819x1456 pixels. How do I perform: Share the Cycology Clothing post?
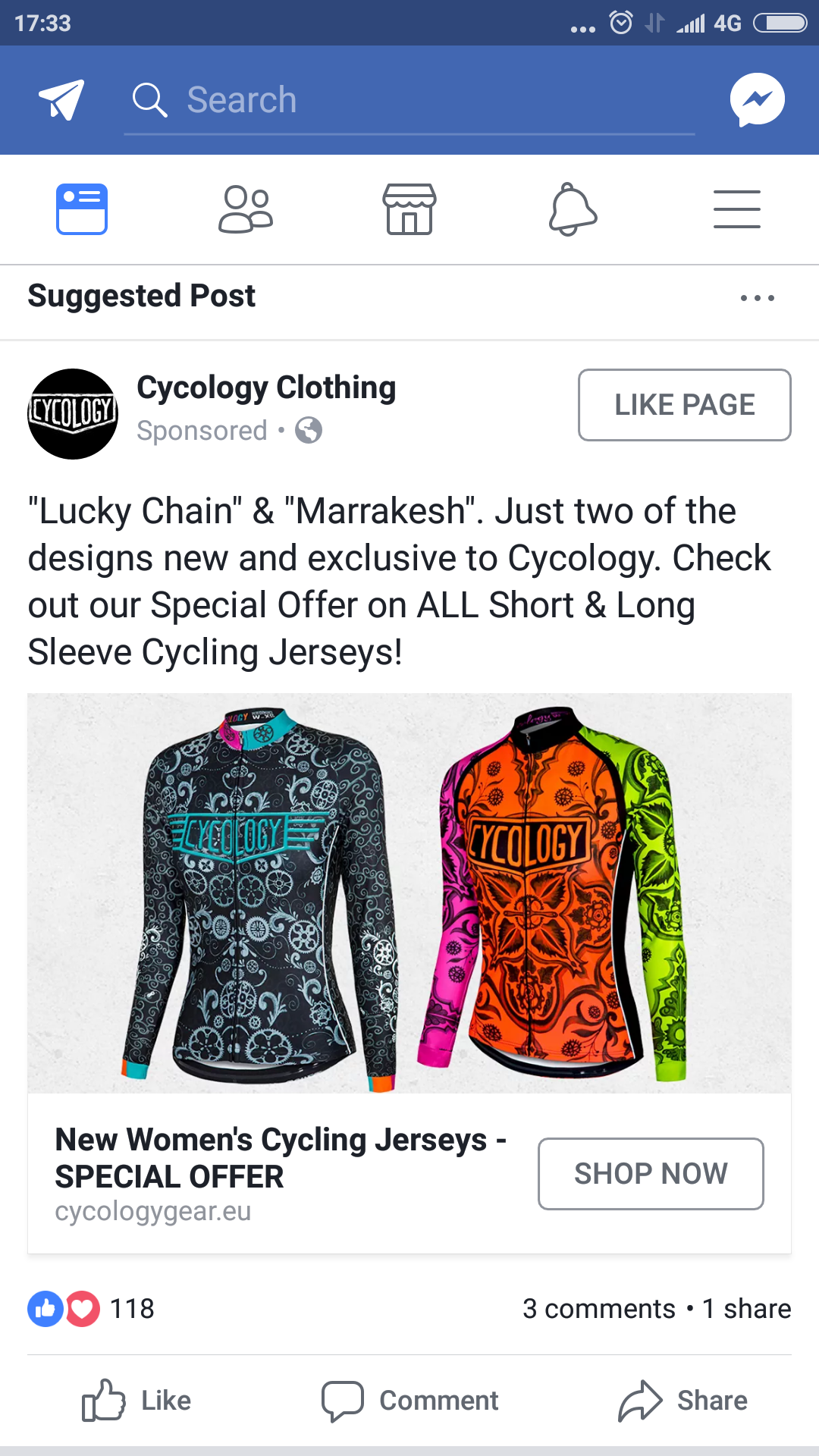pos(682,1400)
